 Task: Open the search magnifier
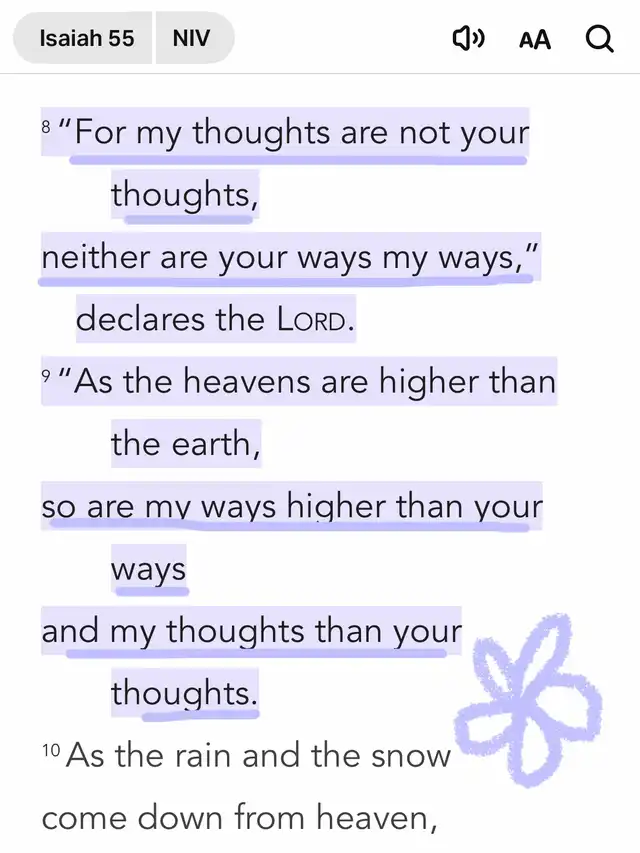tap(598, 39)
